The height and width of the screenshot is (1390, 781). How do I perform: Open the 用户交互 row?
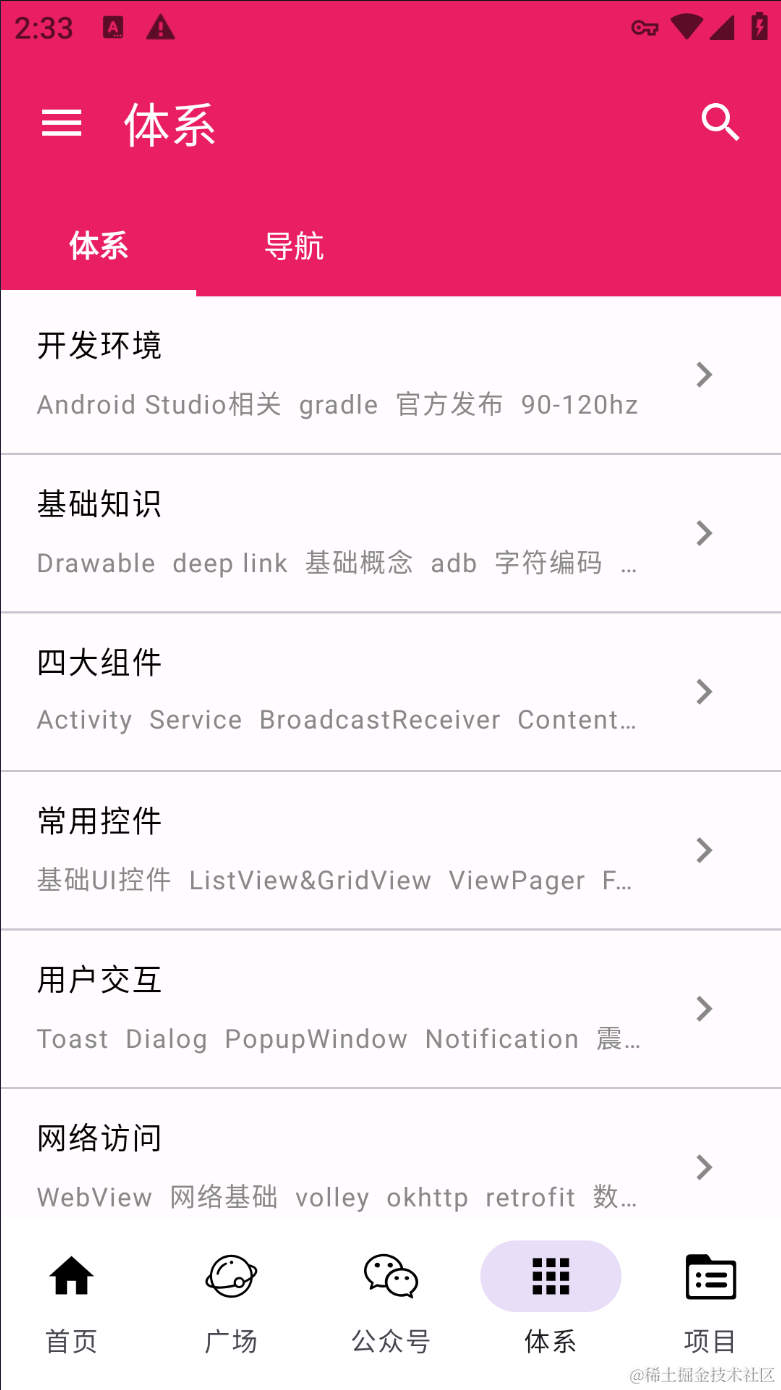(390, 1009)
